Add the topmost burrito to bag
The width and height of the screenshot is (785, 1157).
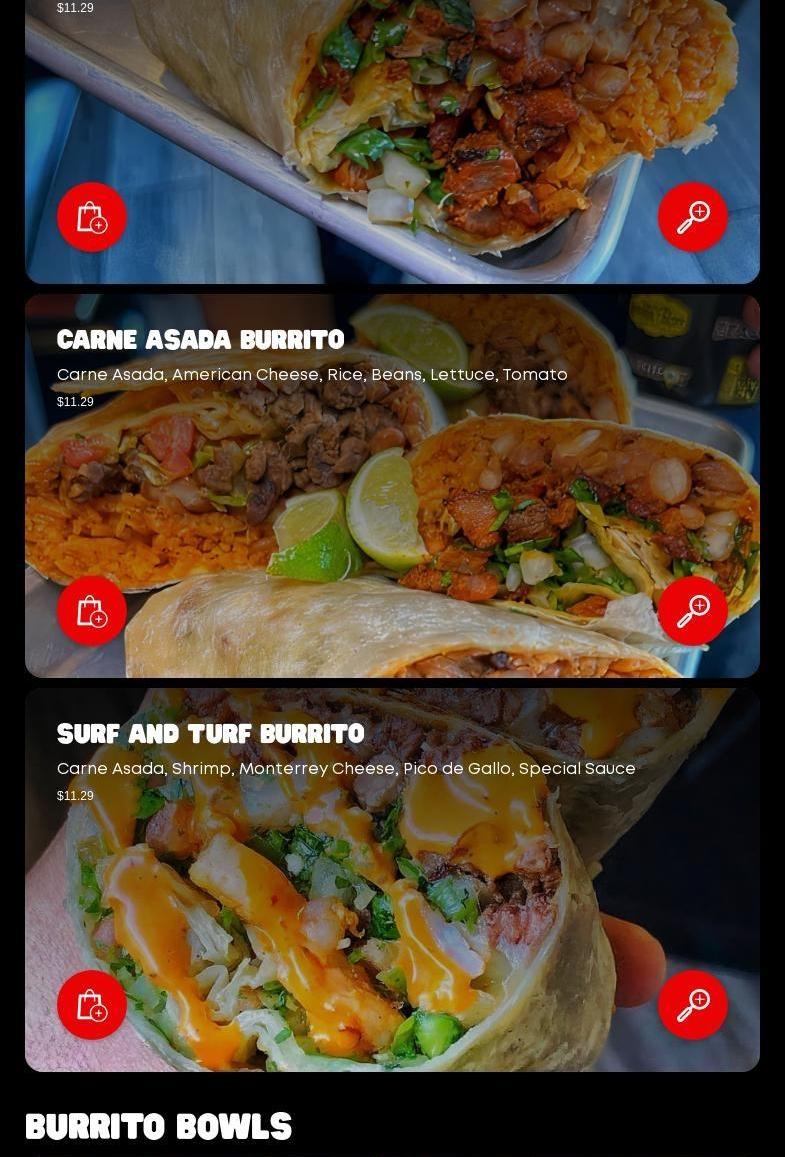pos(92,217)
